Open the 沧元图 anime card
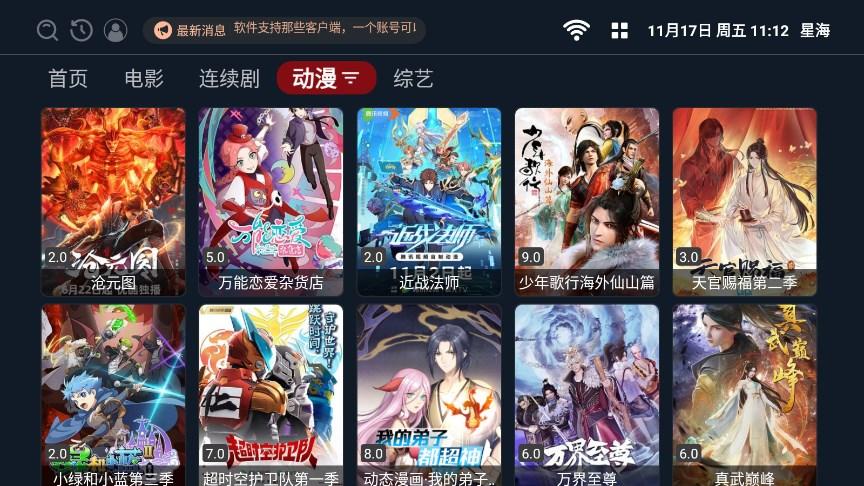This screenshot has height=486, width=864. coord(113,201)
